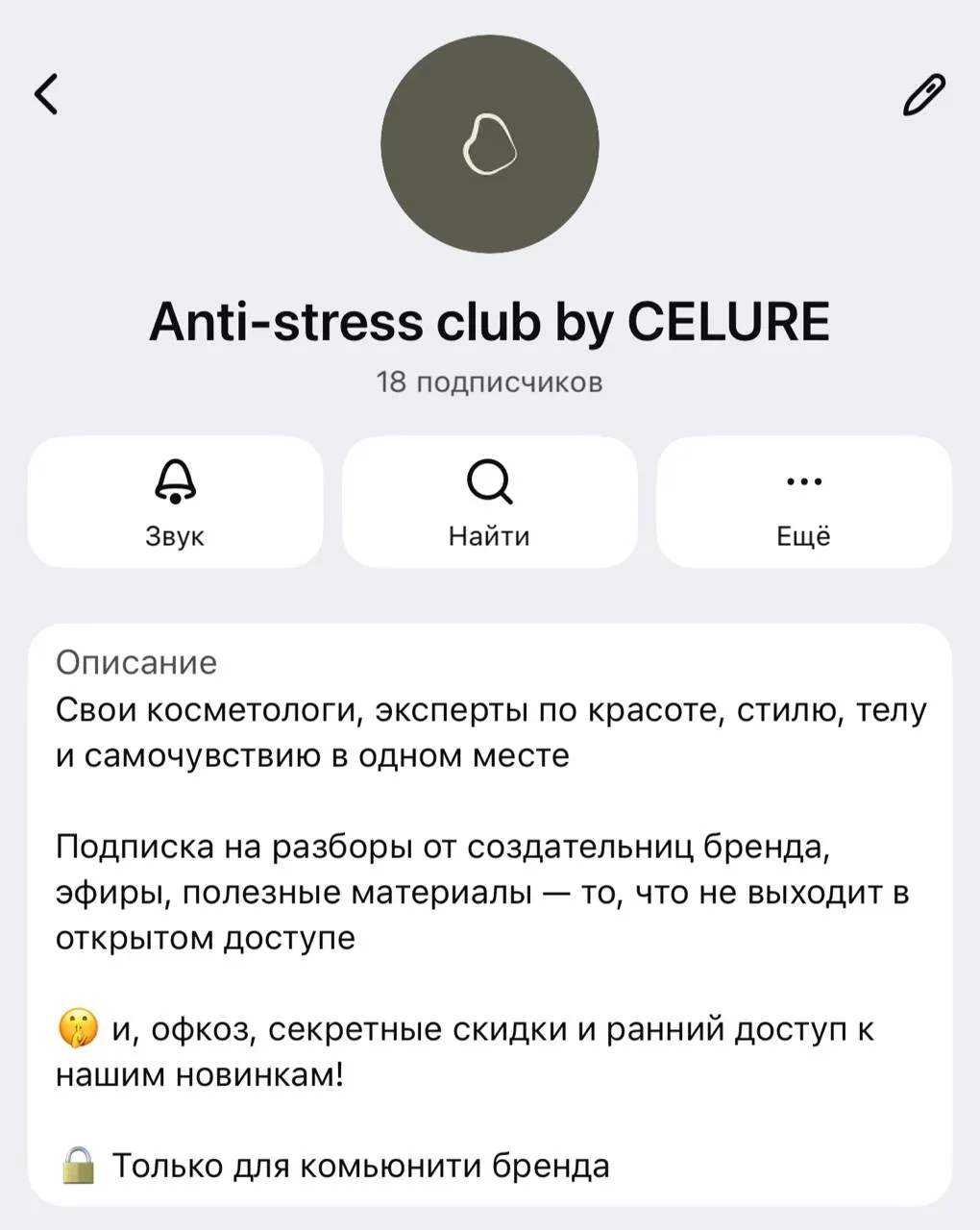The image size is (980, 1230).
Task: Tap the Звук sound button
Action: coord(175,503)
